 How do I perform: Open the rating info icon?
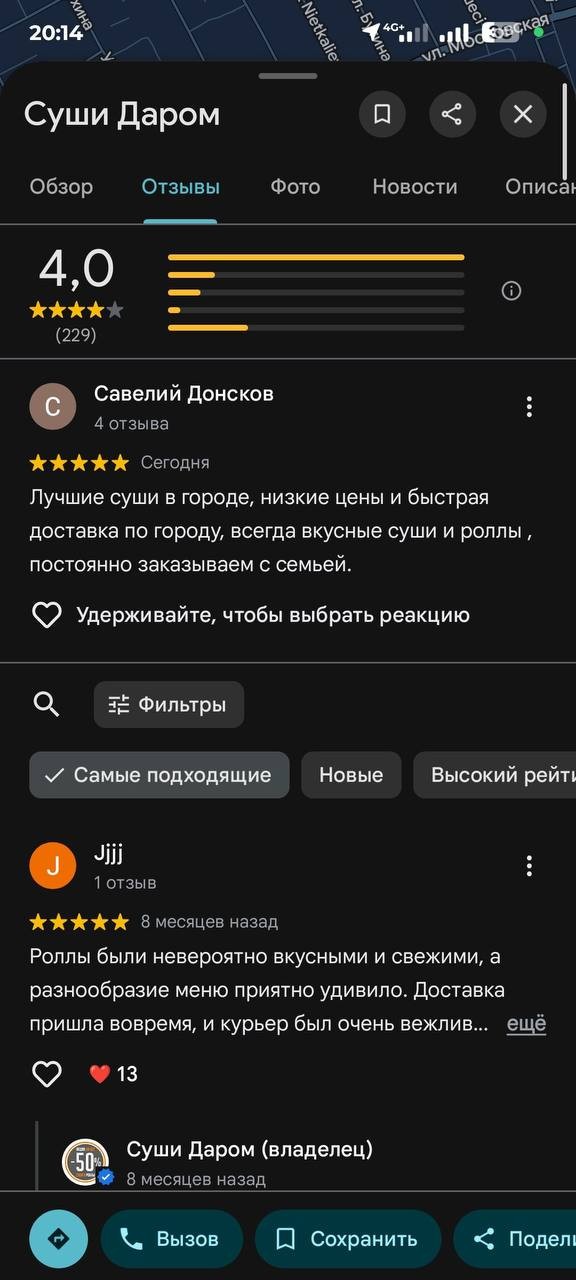pyautogui.click(x=511, y=291)
